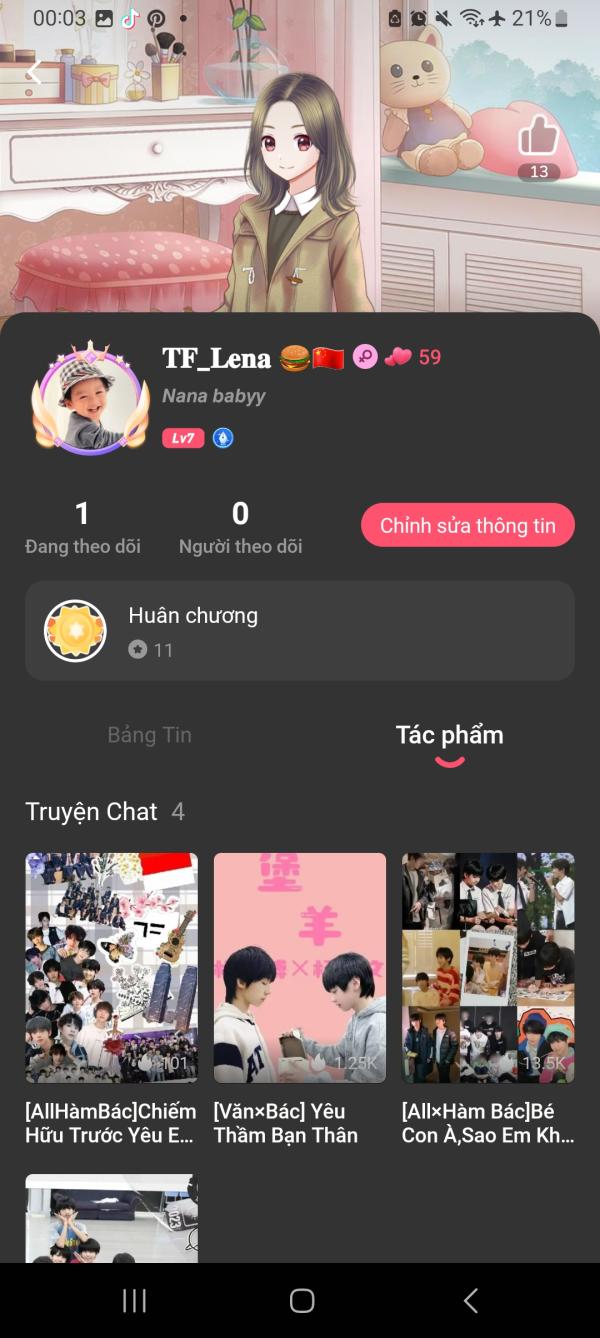Open the story [AllHàmBác]Chiếm Hữu Trước Yêu
The width and height of the screenshot is (600, 1338).
pyautogui.click(x=111, y=968)
